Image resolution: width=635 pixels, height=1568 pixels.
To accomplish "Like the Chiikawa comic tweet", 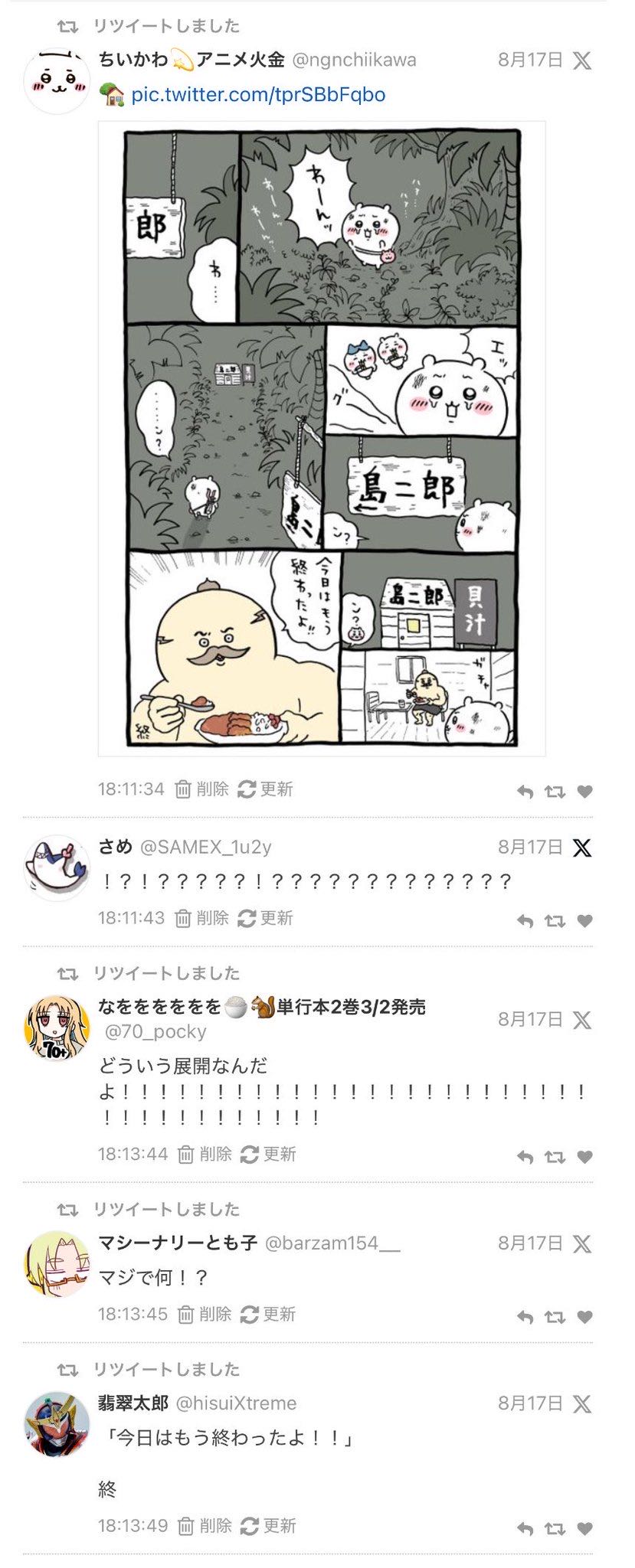I will [584, 792].
